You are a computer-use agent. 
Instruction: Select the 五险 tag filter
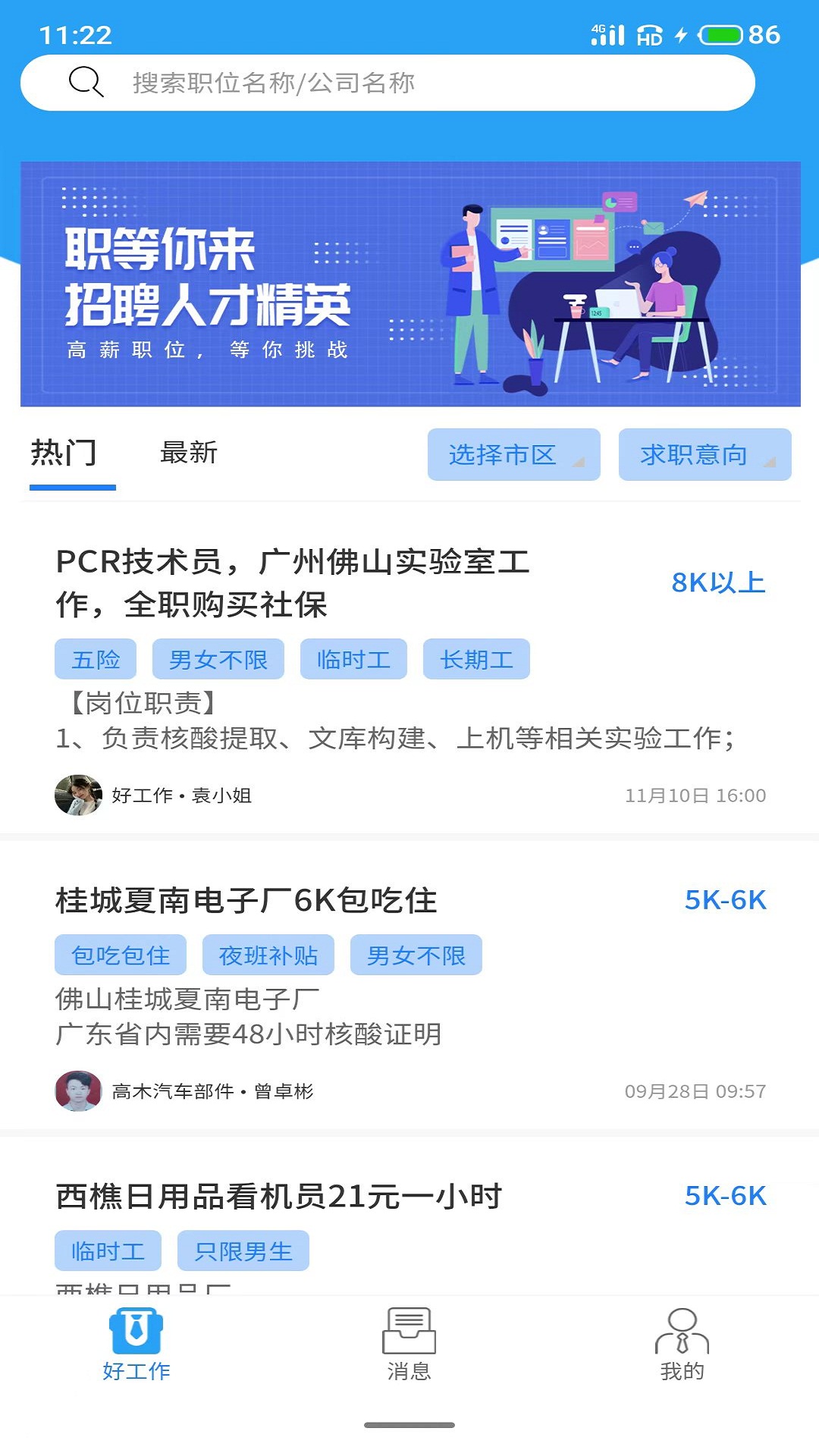pyautogui.click(x=95, y=659)
